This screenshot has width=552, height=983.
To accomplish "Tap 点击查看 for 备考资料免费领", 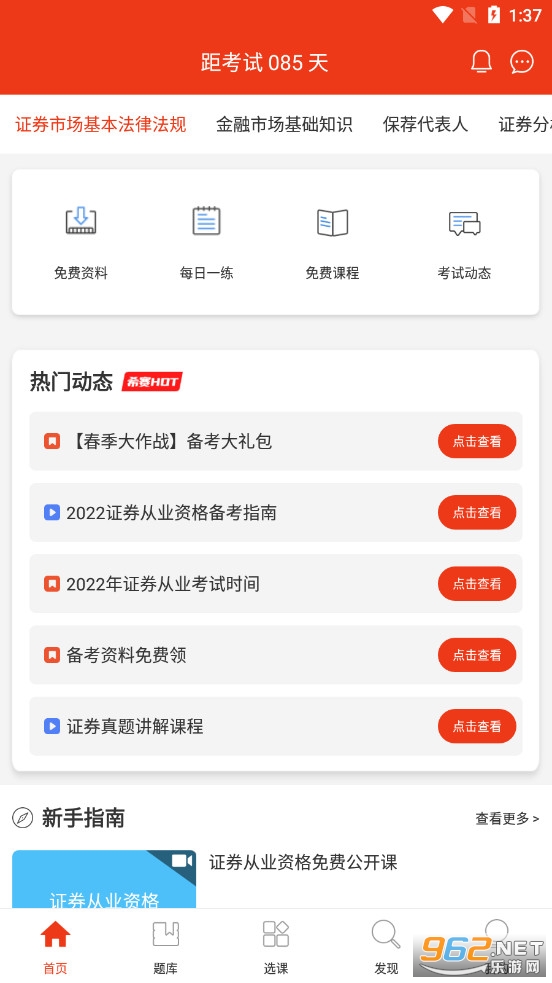I will [x=477, y=655].
